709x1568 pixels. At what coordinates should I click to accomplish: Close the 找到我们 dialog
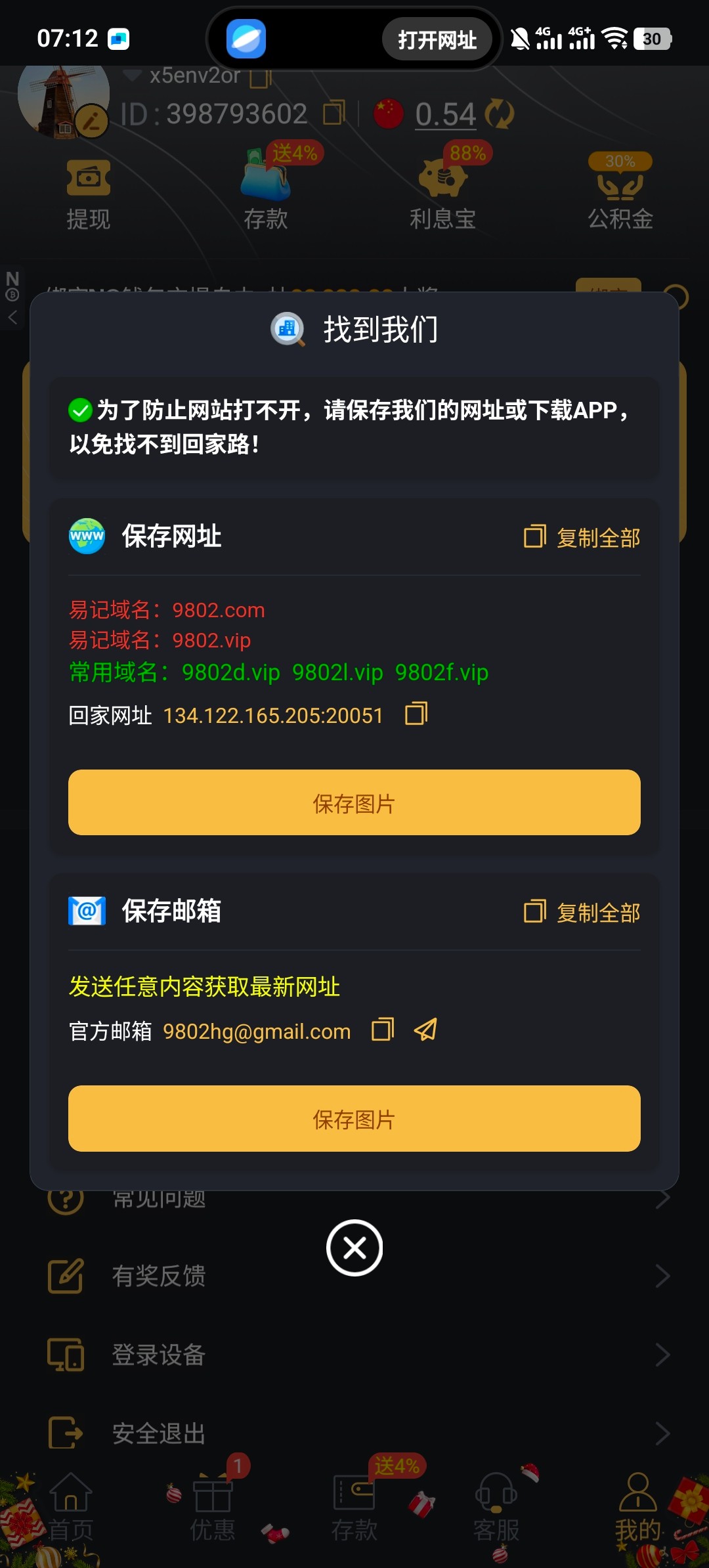pos(354,1248)
